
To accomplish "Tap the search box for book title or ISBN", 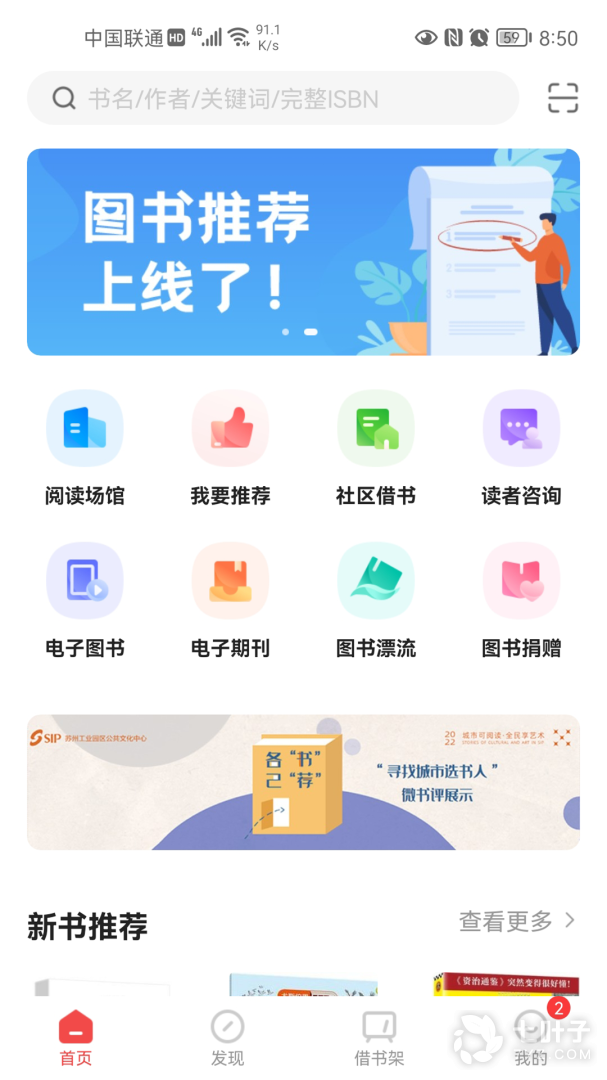I will click(272, 98).
